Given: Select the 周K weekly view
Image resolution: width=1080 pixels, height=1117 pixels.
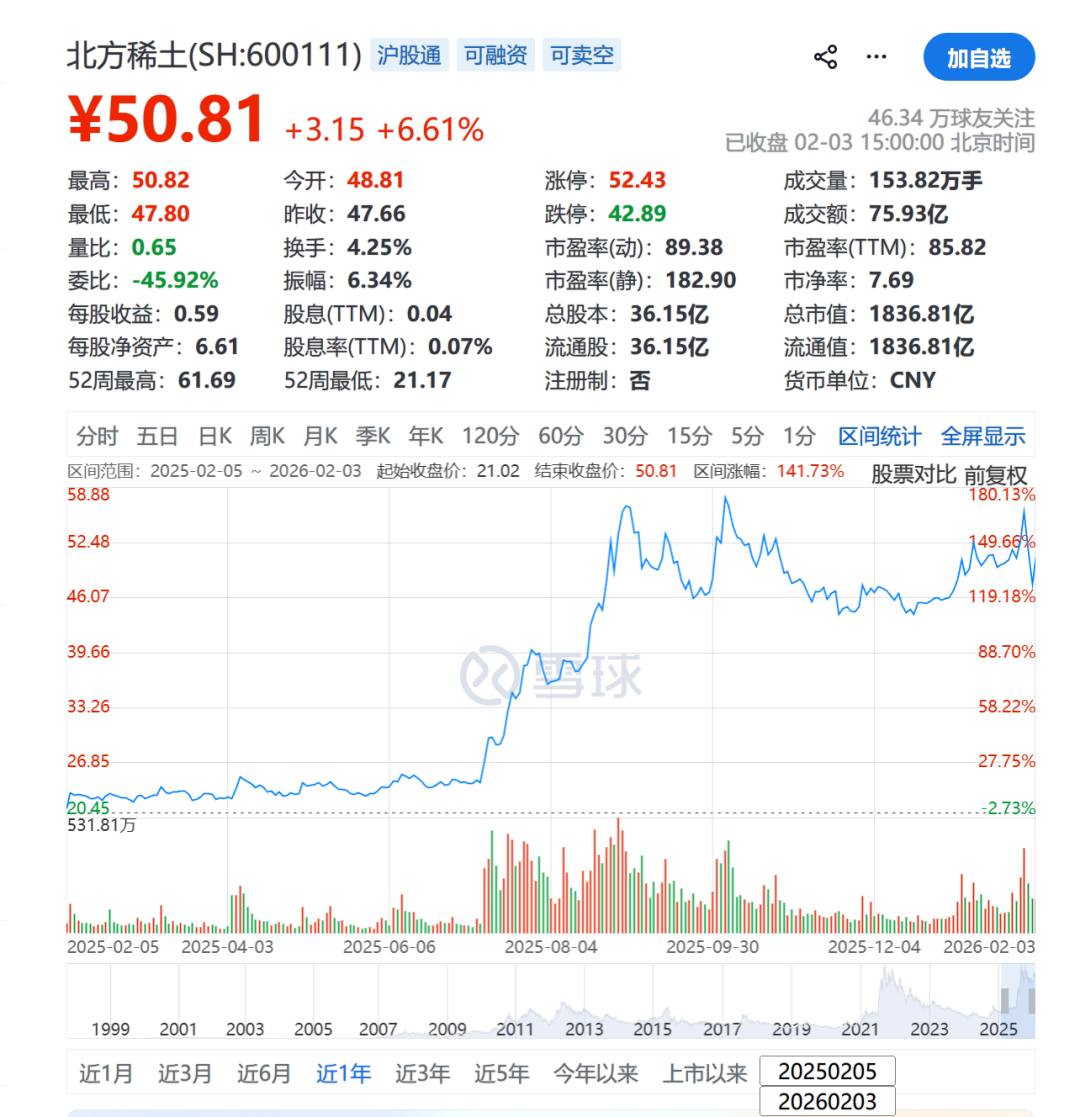Looking at the screenshot, I should [x=270, y=436].
